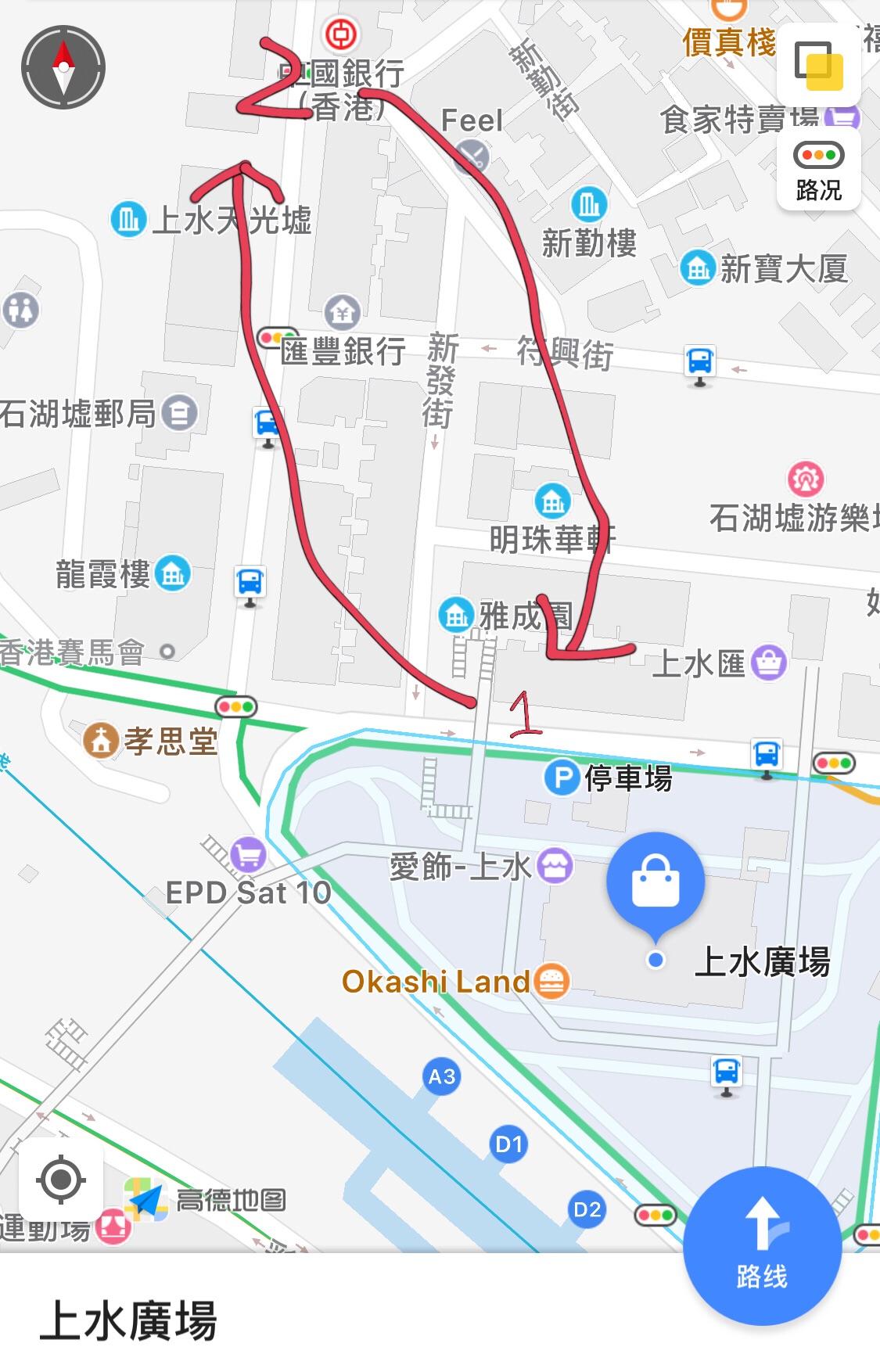880x1372 pixels.
Task: Select the 匯豐銀行 bank marker
Action: [342, 311]
